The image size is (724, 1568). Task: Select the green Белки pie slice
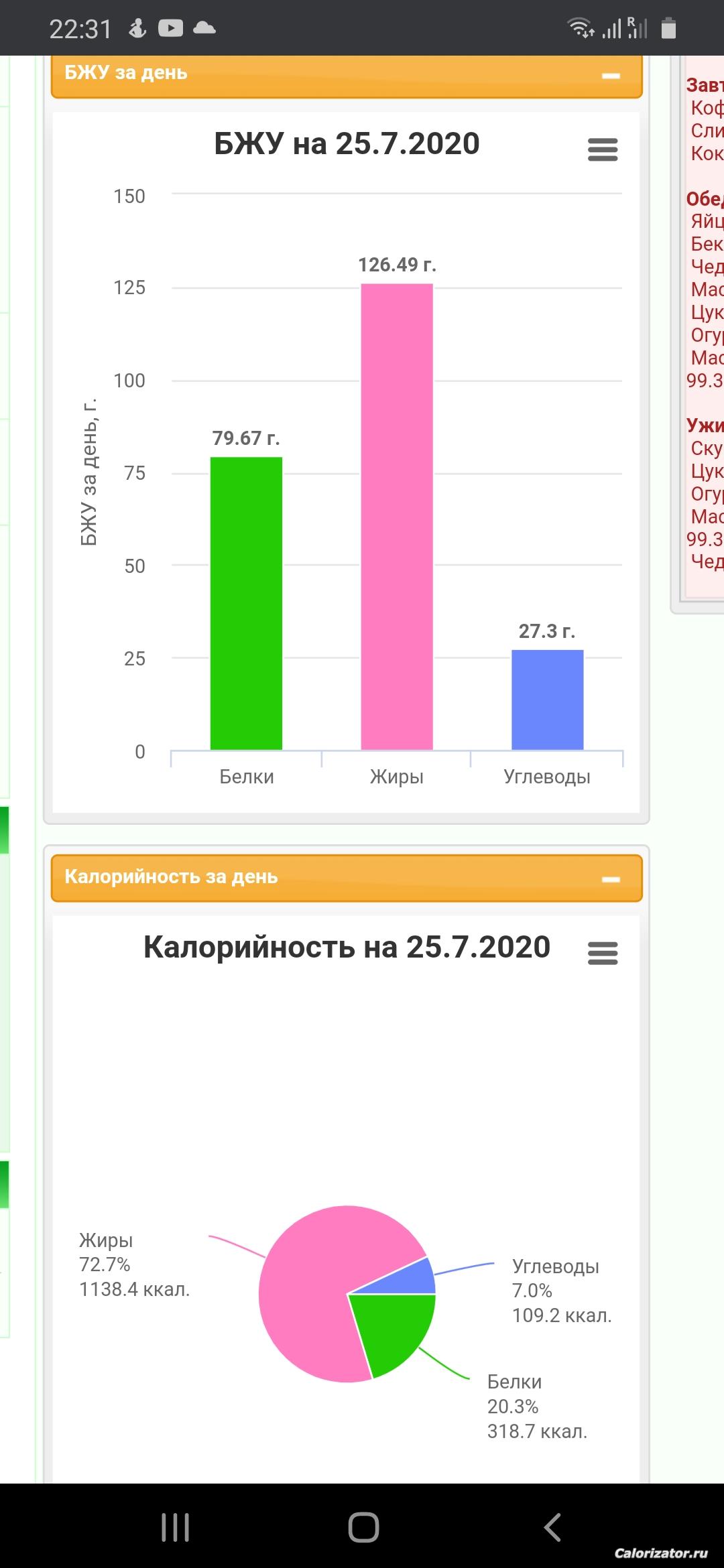pyautogui.click(x=390, y=1330)
